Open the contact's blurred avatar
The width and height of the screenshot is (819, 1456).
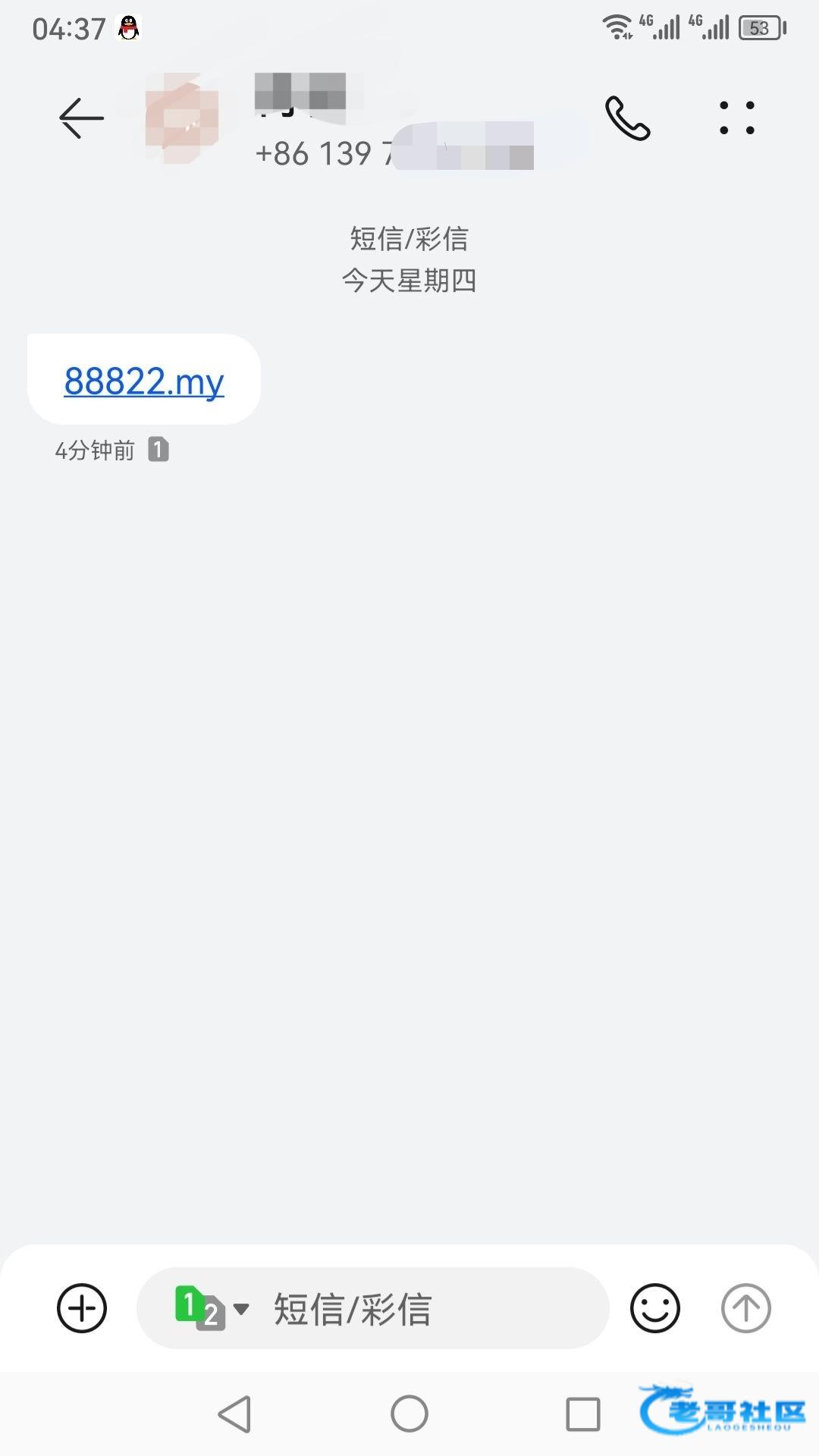(182, 118)
